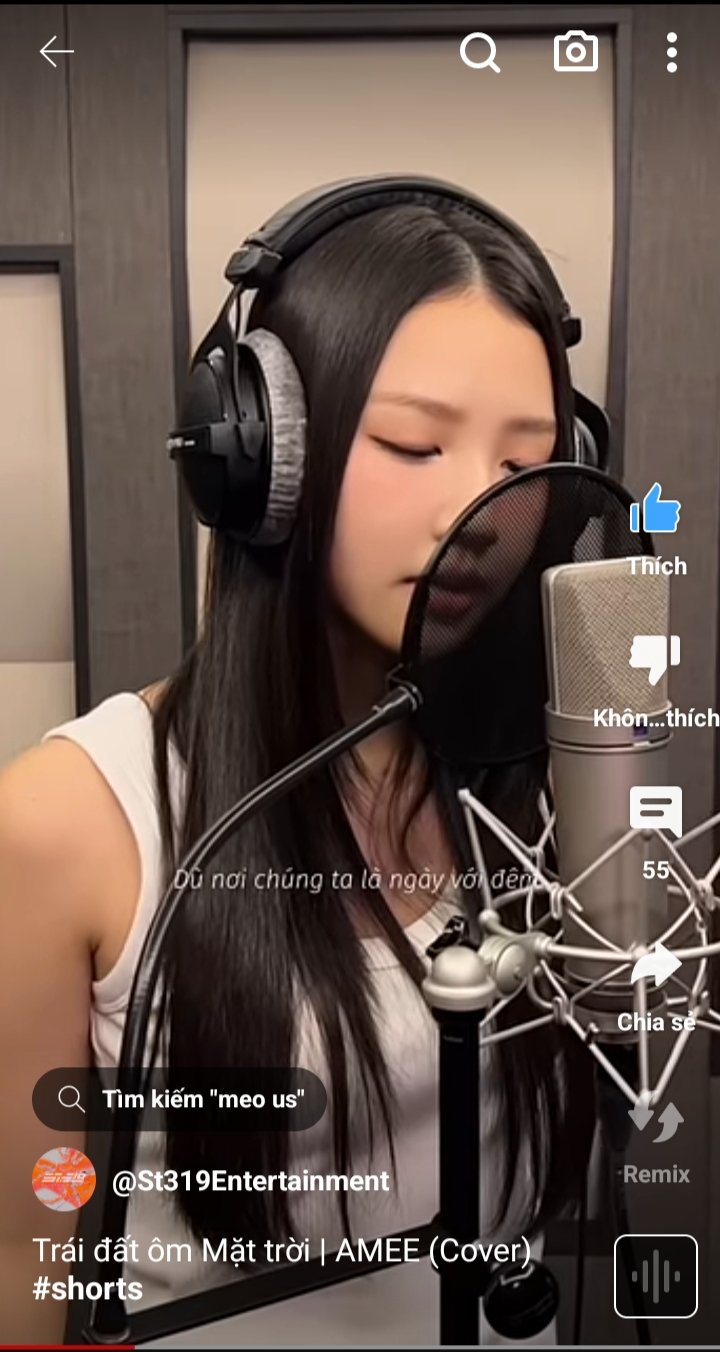Open the search icon

(480, 52)
